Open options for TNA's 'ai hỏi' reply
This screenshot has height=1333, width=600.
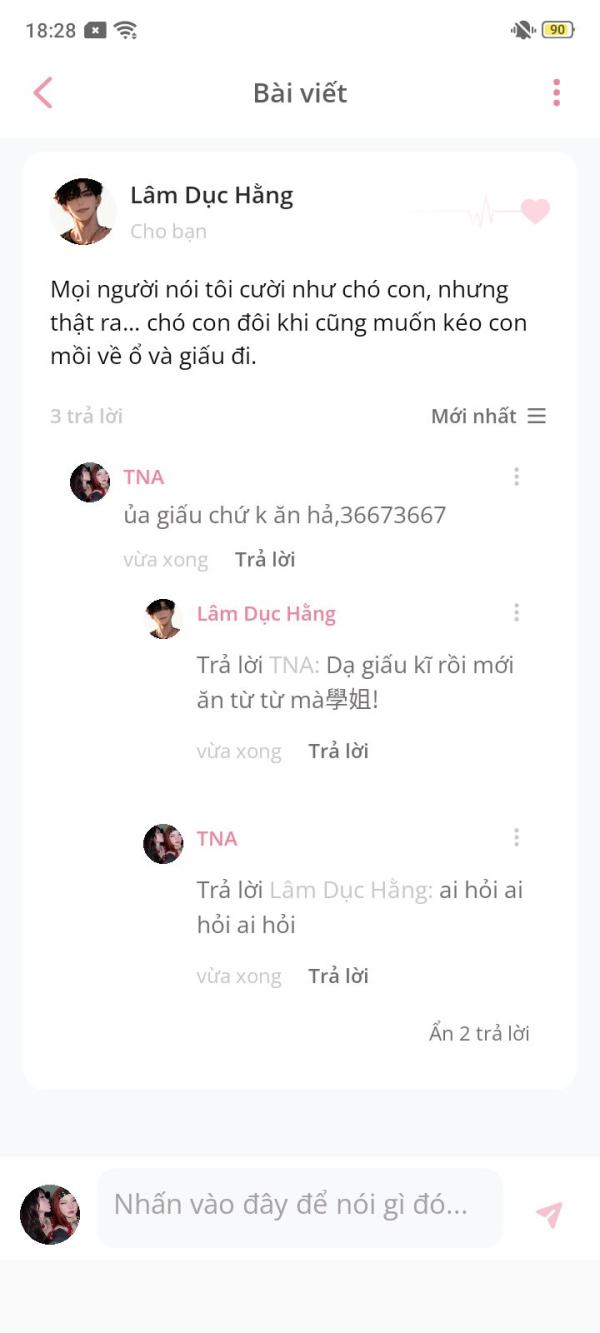click(516, 838)
